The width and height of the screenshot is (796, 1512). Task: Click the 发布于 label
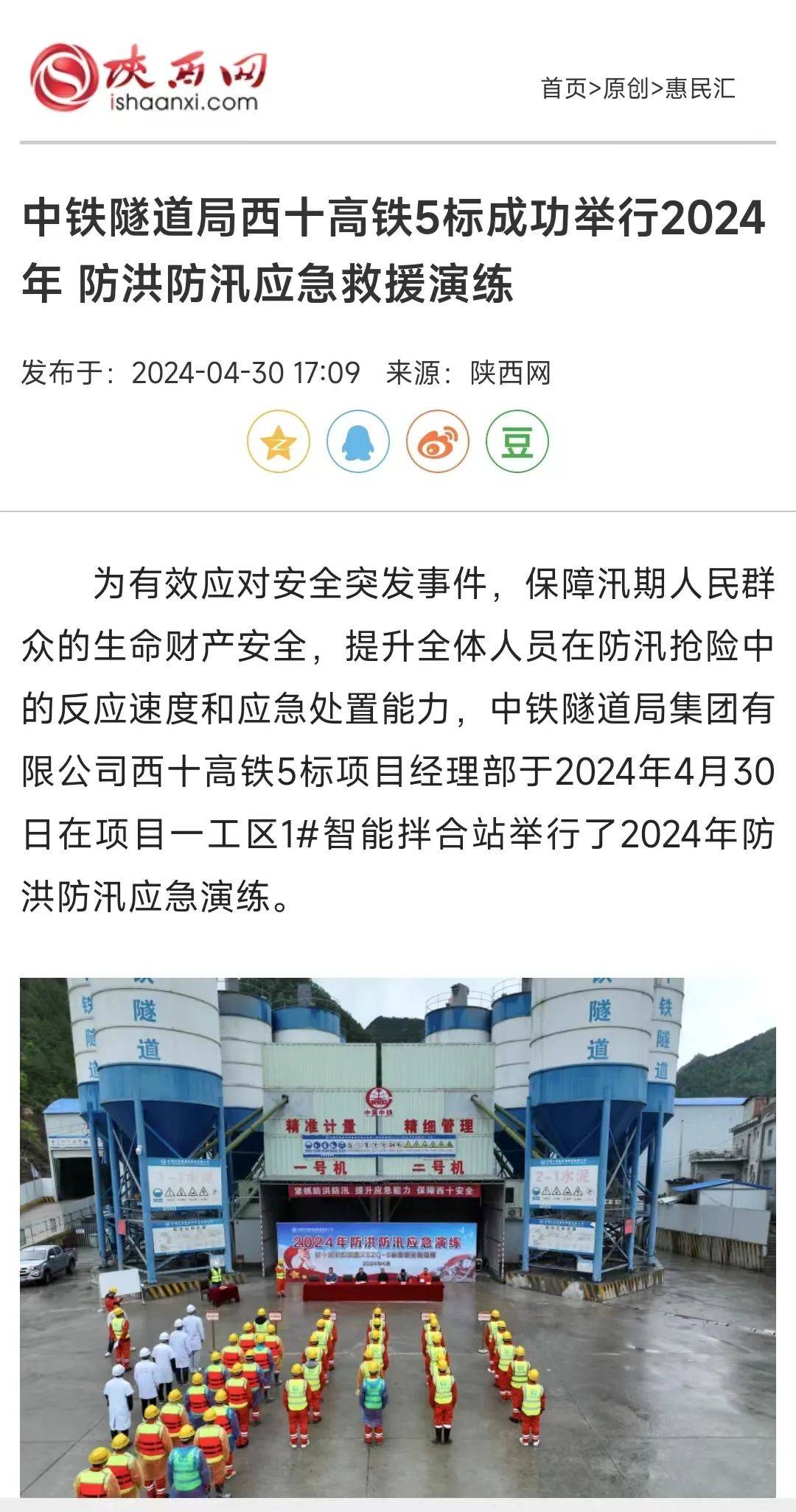74,374
